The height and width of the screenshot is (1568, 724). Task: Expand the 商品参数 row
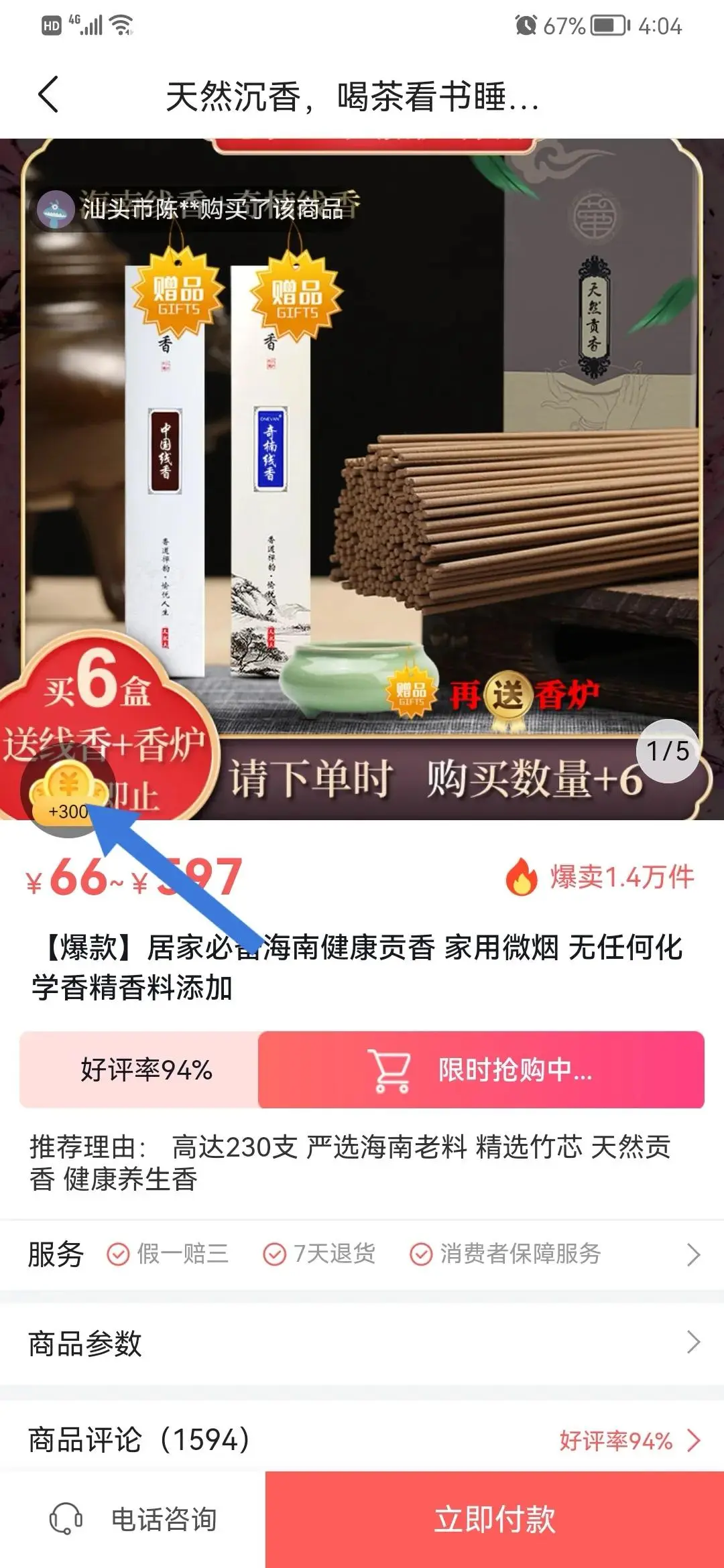[x=362, y=1343]
